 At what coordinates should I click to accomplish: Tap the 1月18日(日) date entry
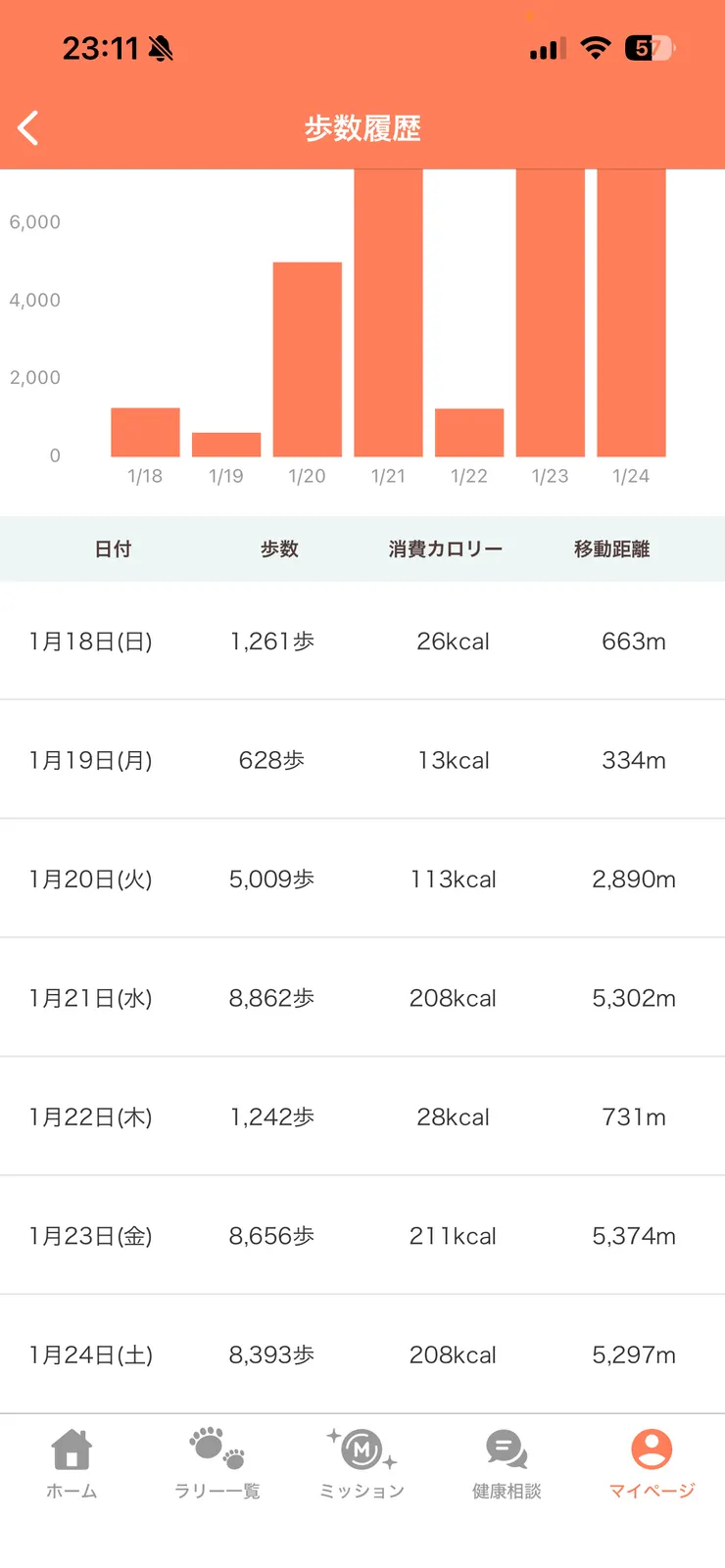tap(90, 641)
